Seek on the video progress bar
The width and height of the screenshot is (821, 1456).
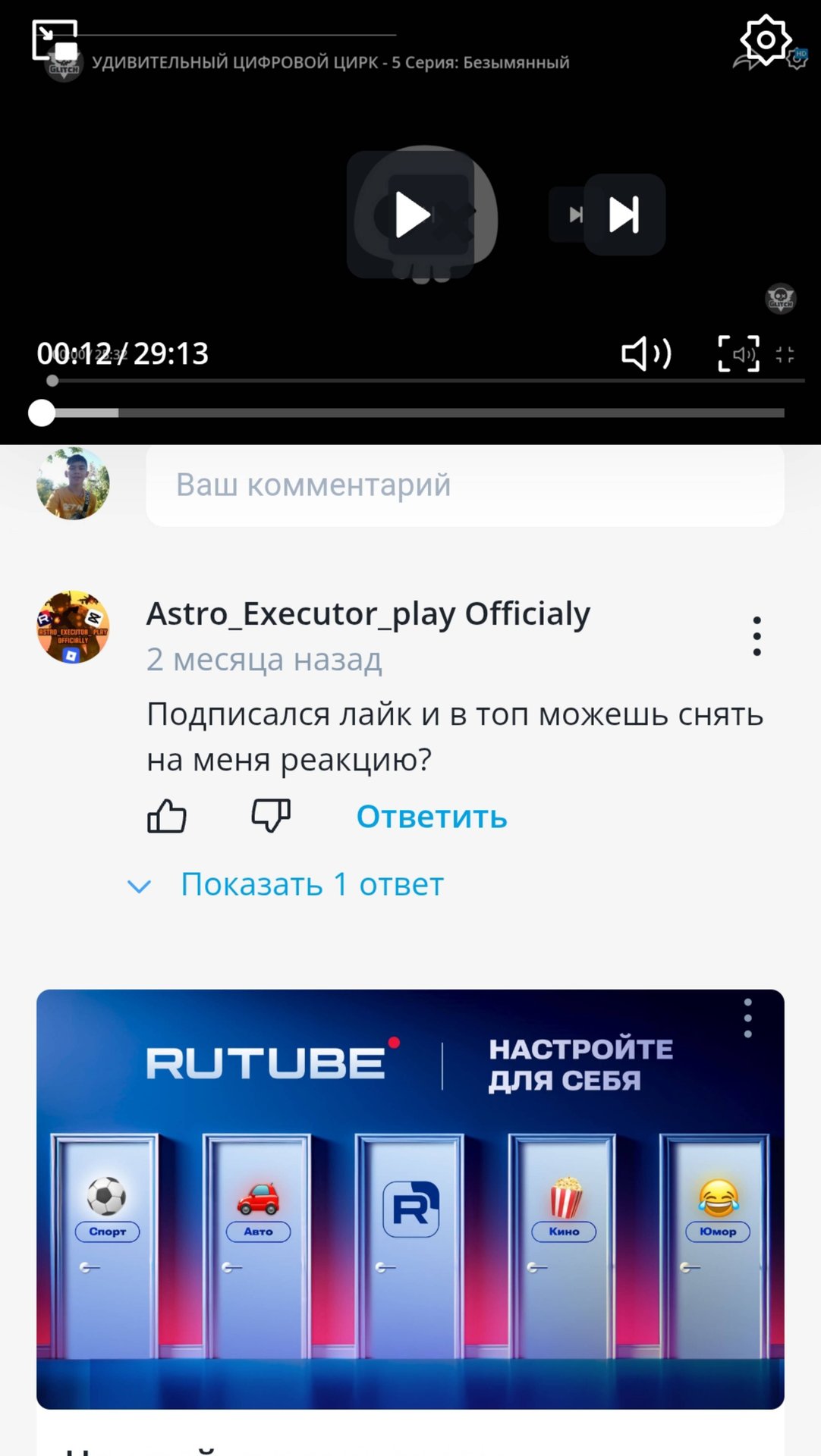click(413, 413)
